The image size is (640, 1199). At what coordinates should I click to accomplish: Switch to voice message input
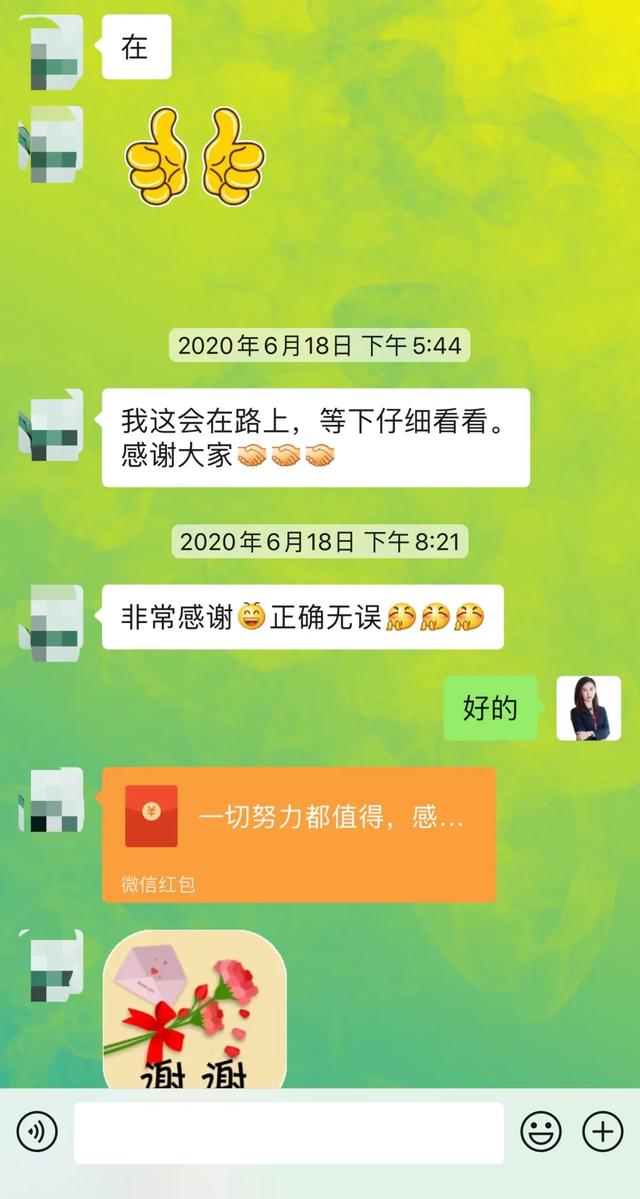pyautogui.click(x=38, y=1132)
